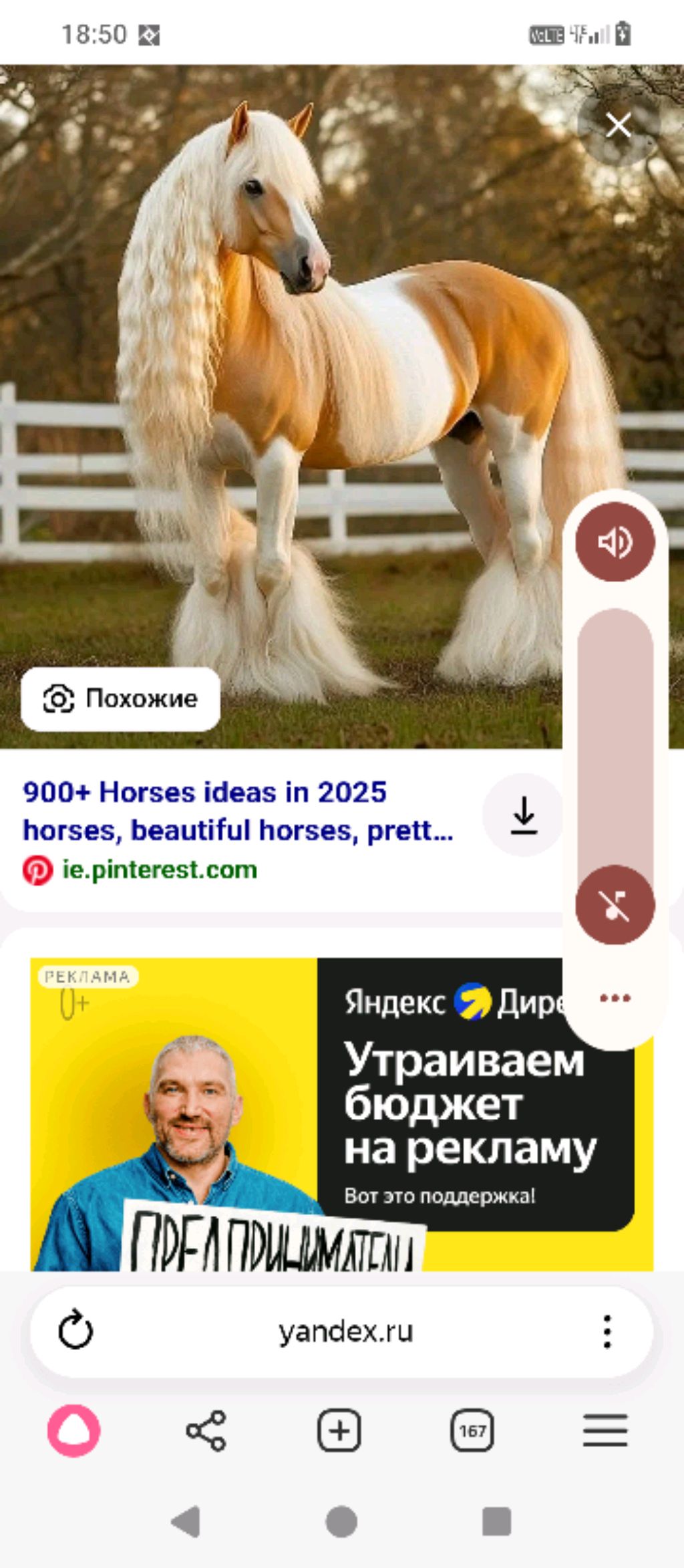Reload the current page
Image resolution: width=684 pixels, height=1568 pixels.
(x=75, y=1330)
